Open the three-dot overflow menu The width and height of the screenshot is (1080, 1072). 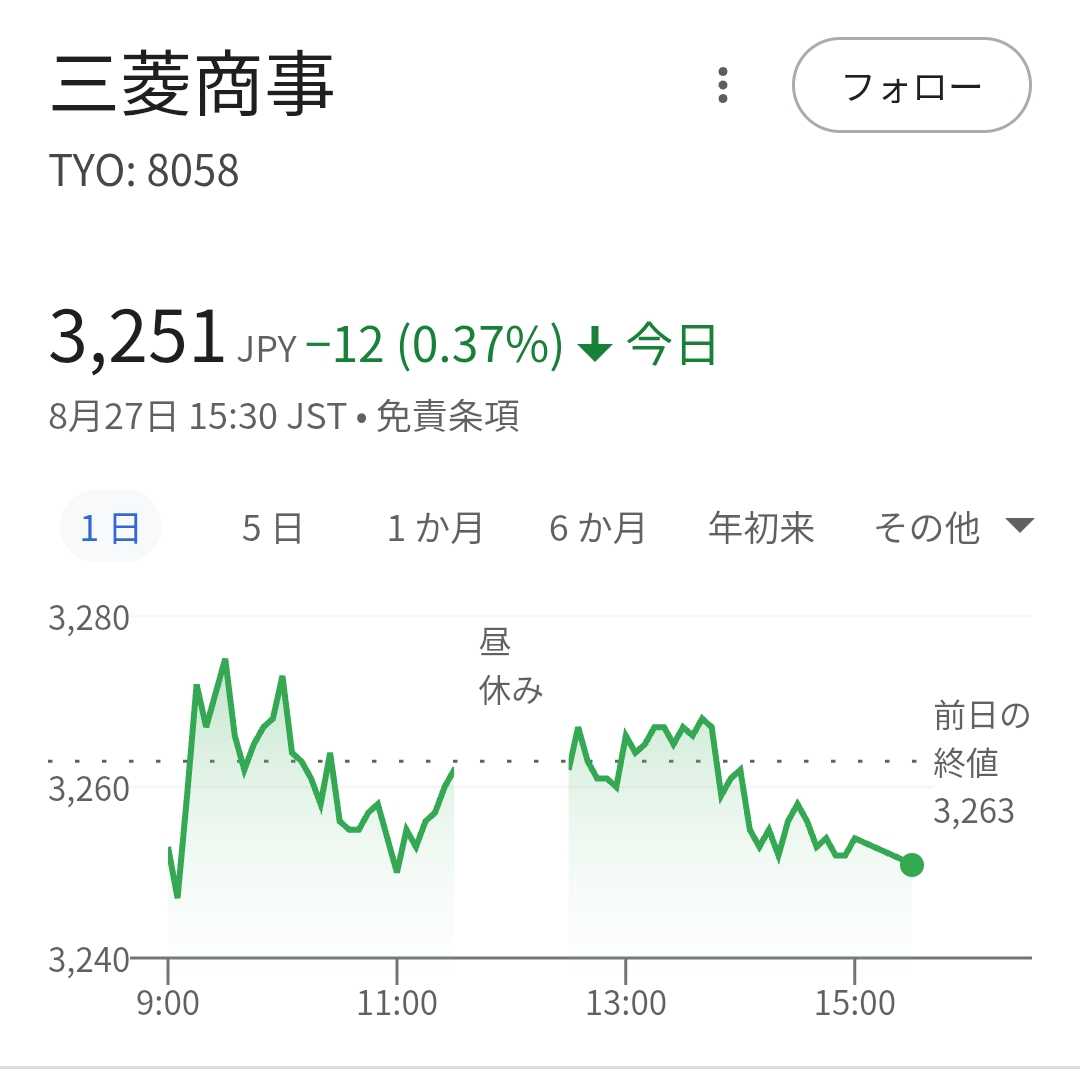click(x=723, y=86)
